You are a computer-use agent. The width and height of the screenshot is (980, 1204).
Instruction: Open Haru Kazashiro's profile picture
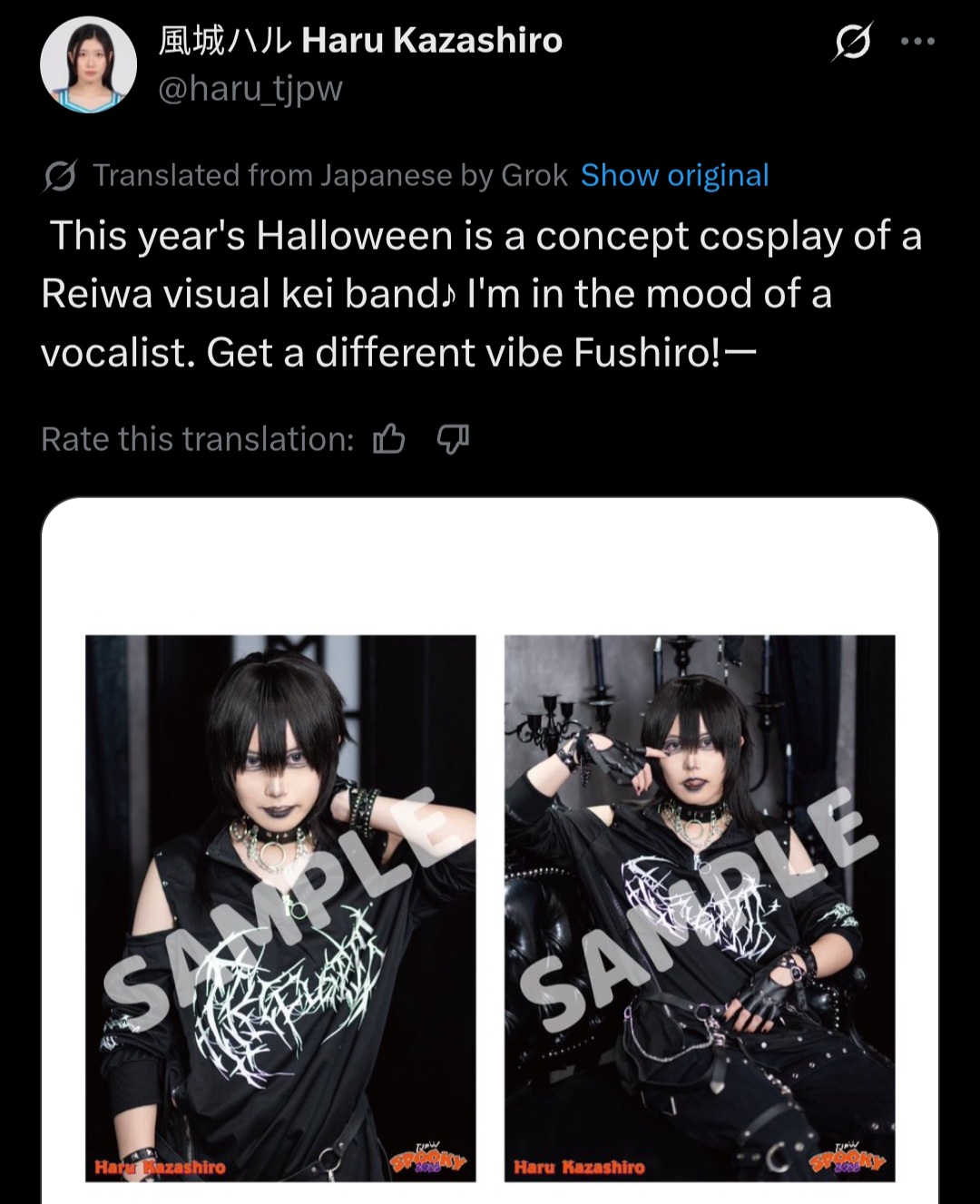point(88,64)
